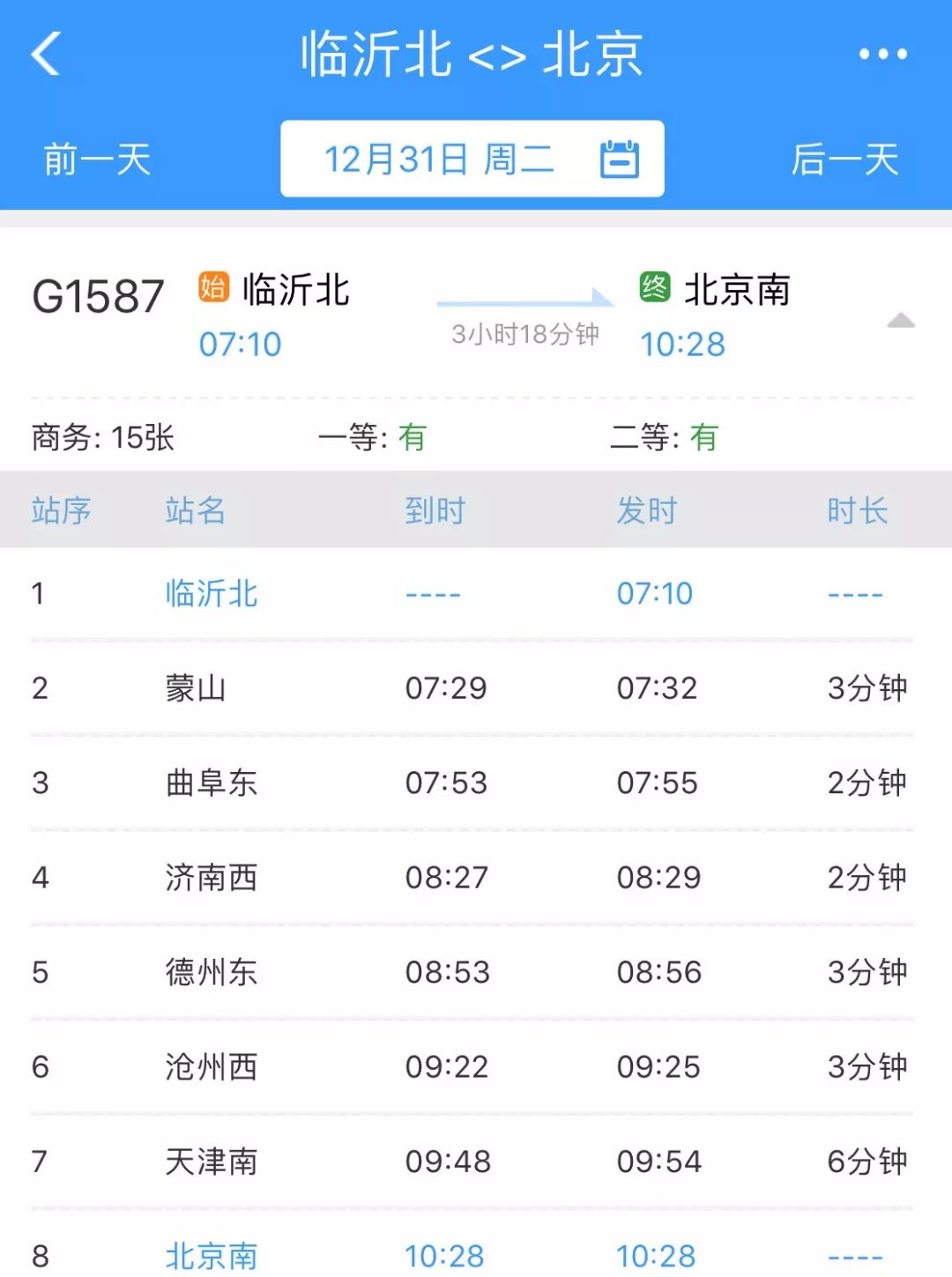Tap the green 终 destination badge
This screenshot has height=1277, width=952.
[x=656, y=288]
